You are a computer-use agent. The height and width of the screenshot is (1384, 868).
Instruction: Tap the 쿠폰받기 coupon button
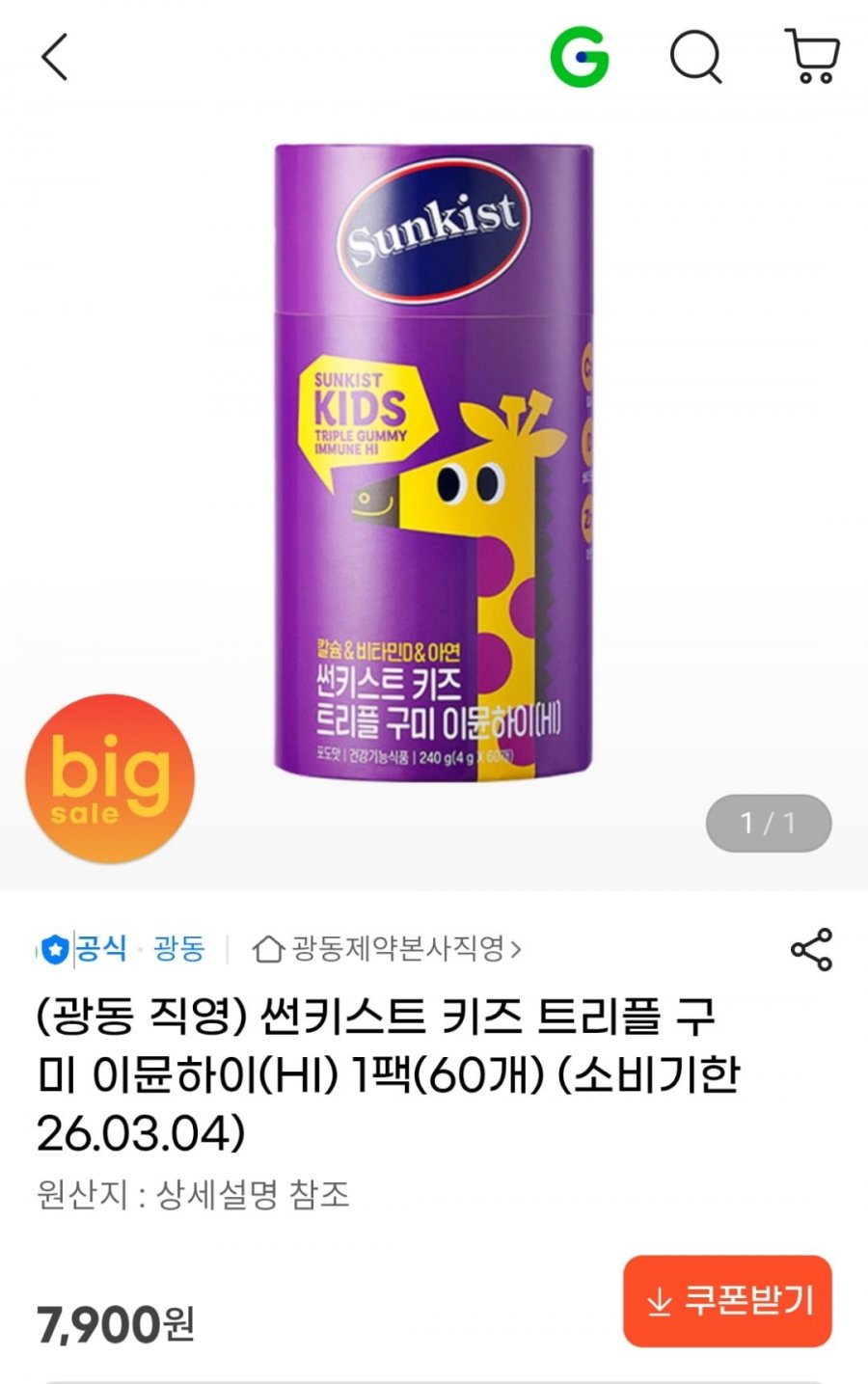[727, 1300]
